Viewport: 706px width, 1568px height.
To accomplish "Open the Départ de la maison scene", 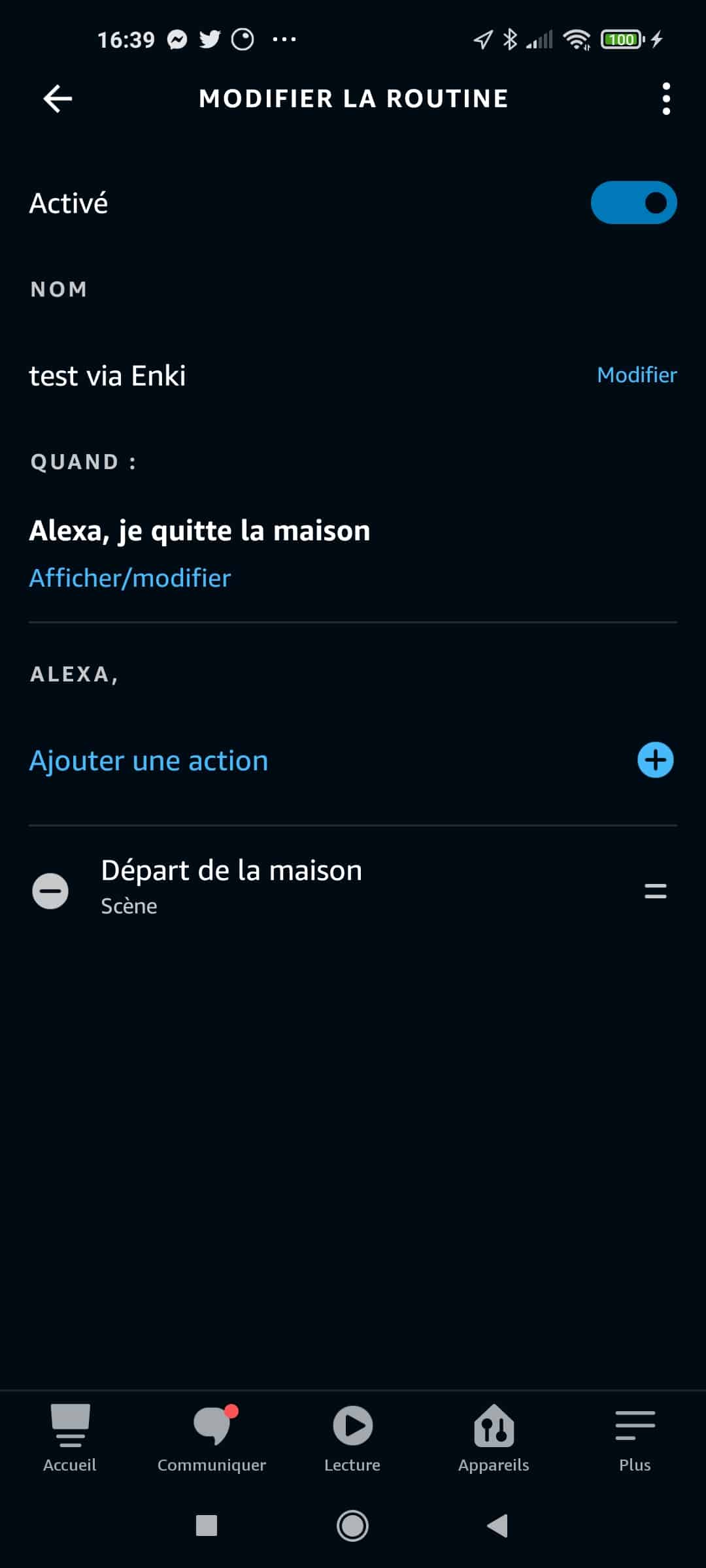I will (x=231, y=887).
